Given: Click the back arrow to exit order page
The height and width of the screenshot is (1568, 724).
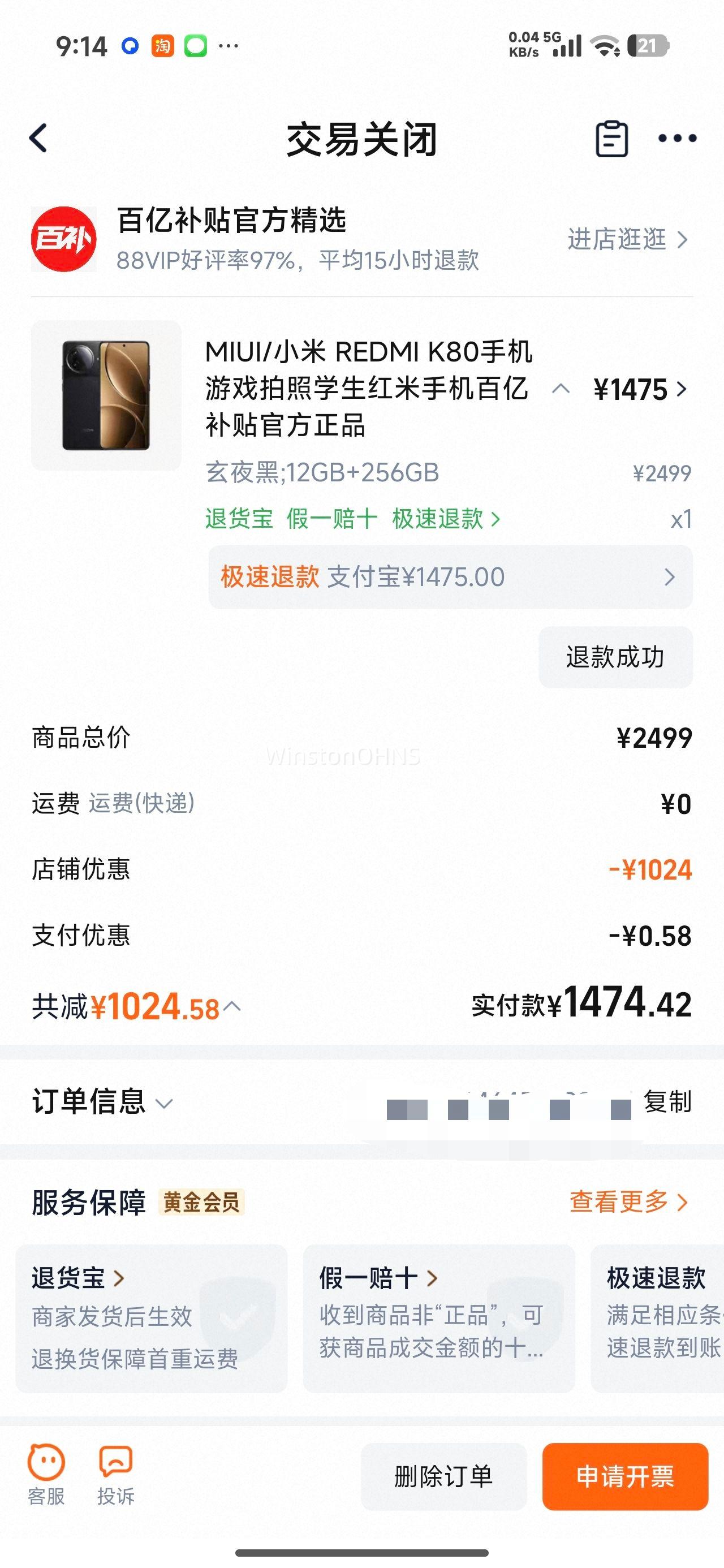Looking at the screenshot, I should [x=38, y=139].
